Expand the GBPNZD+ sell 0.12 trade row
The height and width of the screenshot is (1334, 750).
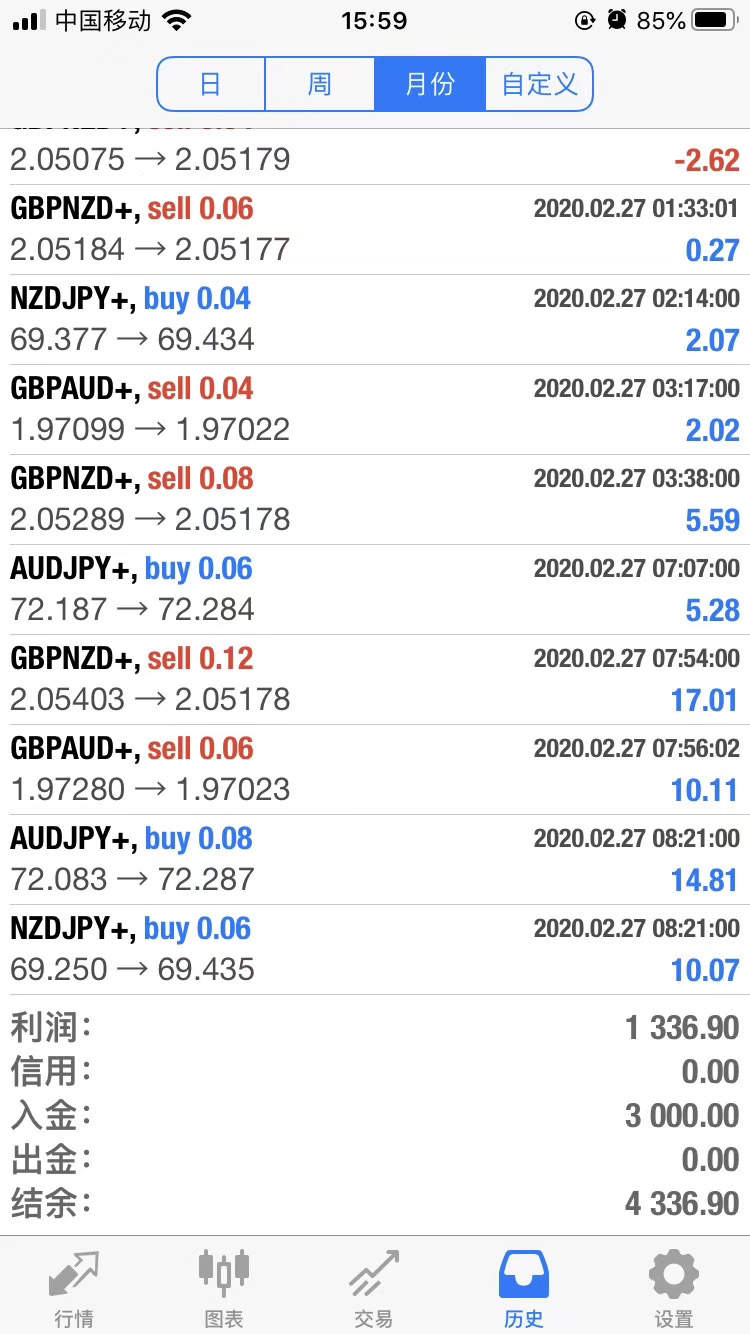coord(375,679)
